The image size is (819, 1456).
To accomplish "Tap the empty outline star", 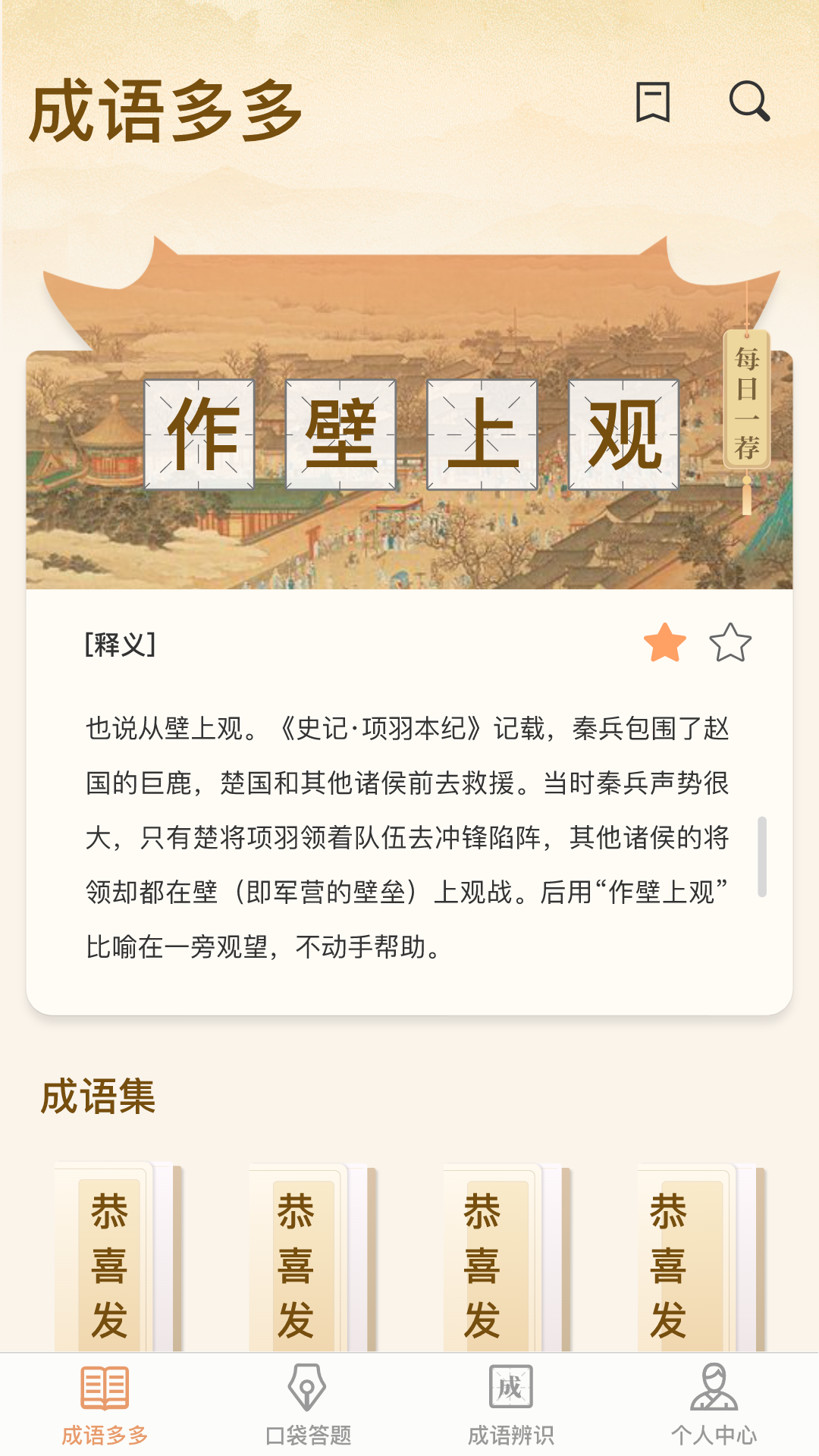I will [x=730, y=643].
